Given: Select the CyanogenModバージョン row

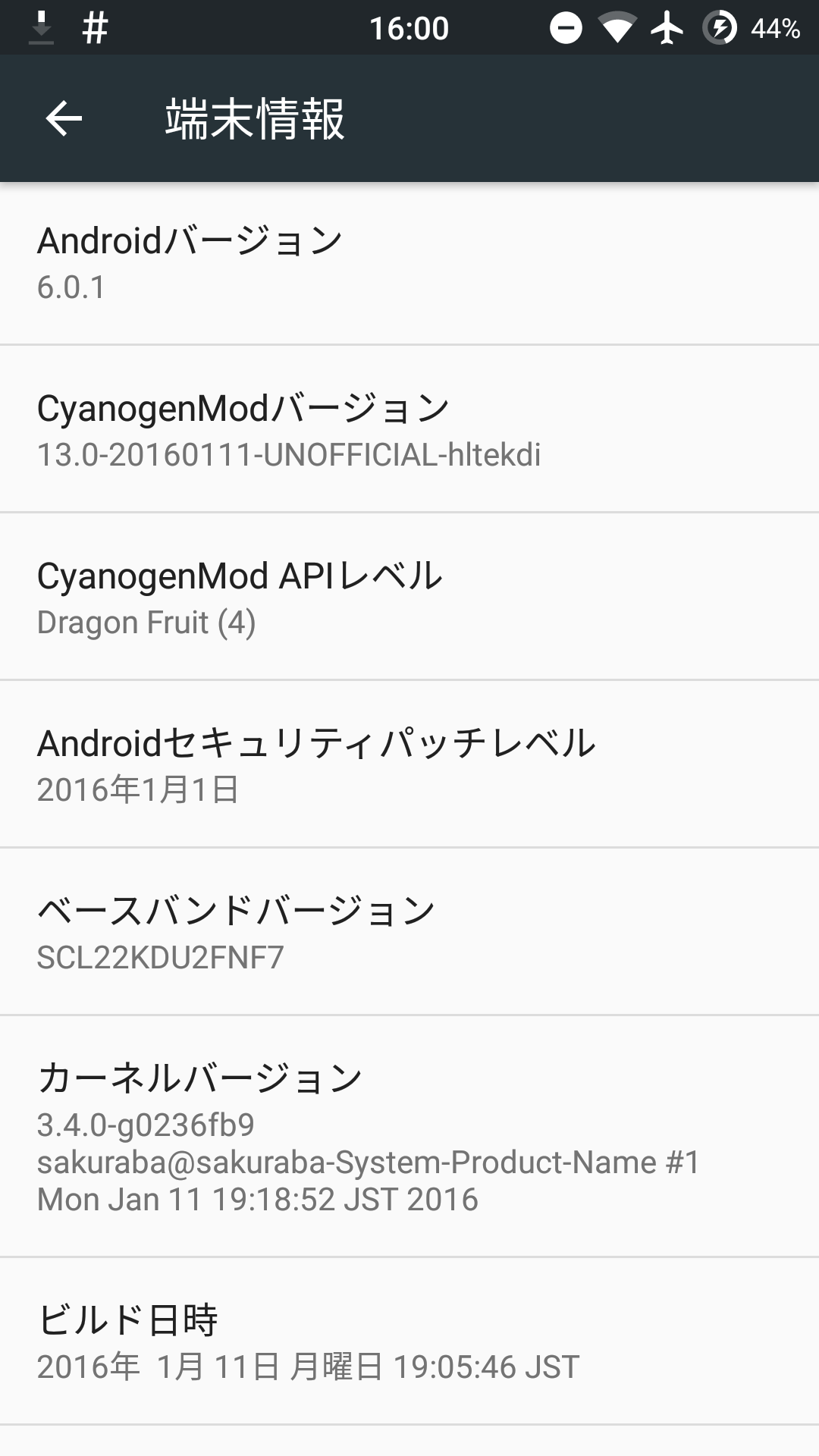Looking at the screenshot, I should [409, 429].
